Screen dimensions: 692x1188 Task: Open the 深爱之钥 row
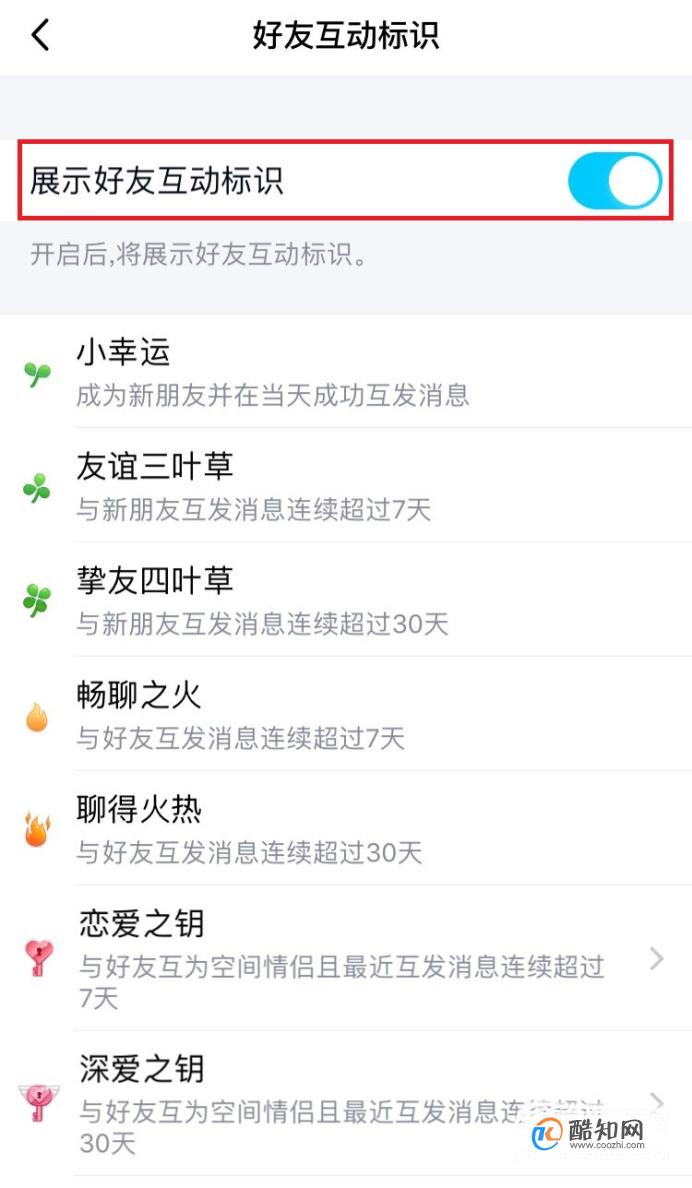(x=346, y=1103)
